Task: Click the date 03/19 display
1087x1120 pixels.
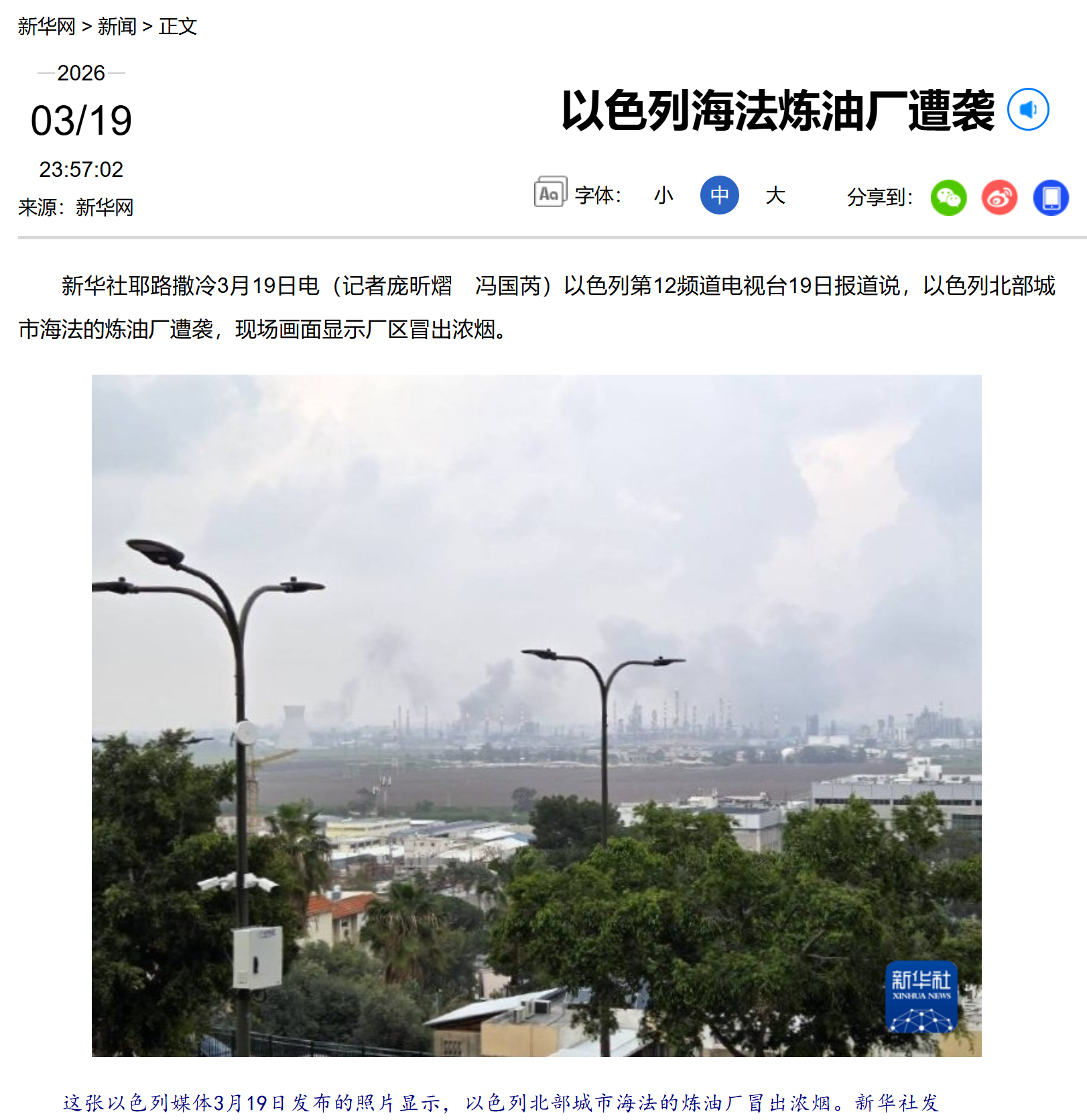Action: click(x=80, y=119)
